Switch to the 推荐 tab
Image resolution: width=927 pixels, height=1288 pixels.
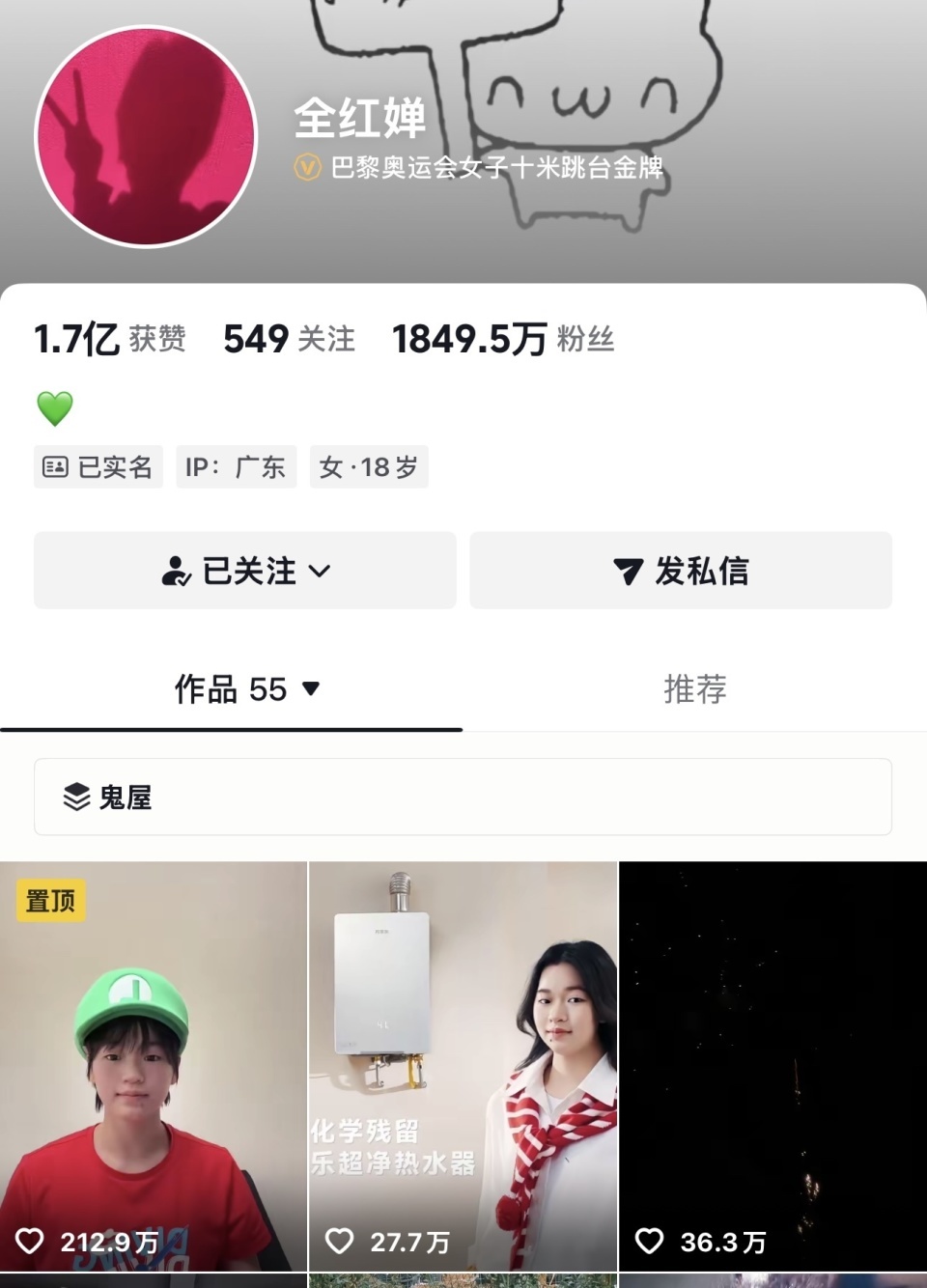coord(694,689)
